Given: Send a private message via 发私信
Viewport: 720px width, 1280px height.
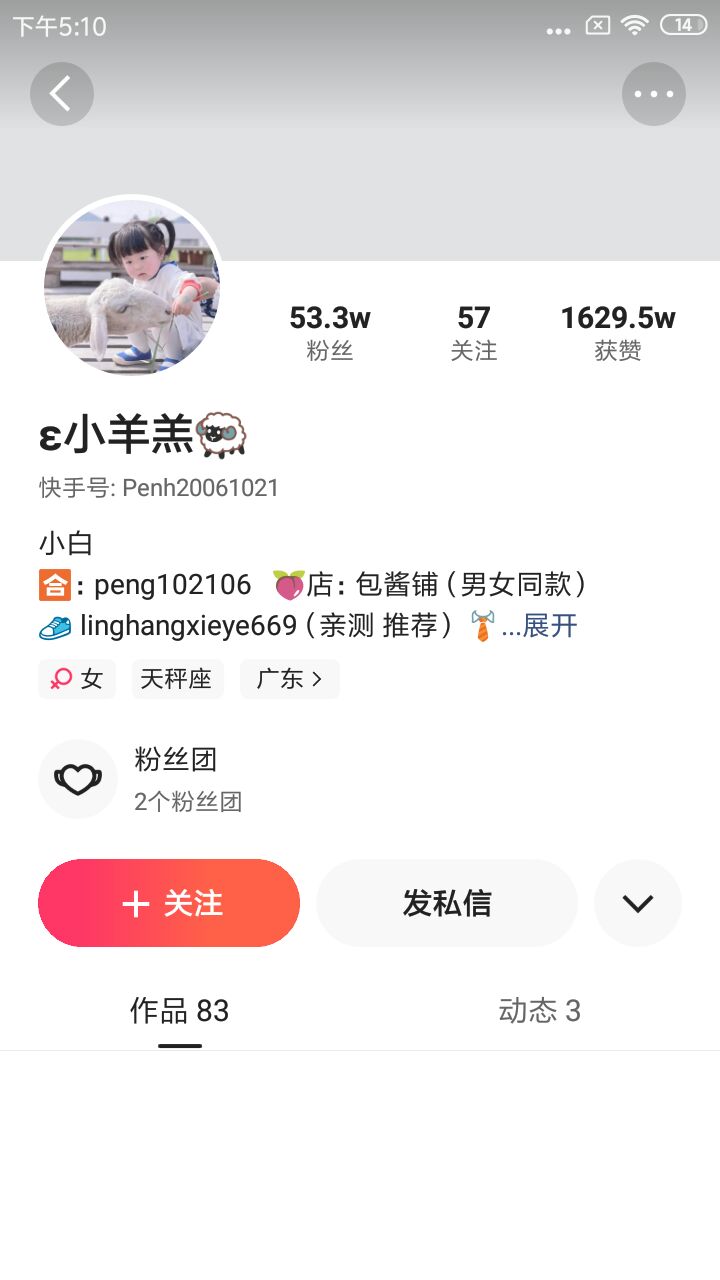Looking at the screenshot, I should [447, 903].
